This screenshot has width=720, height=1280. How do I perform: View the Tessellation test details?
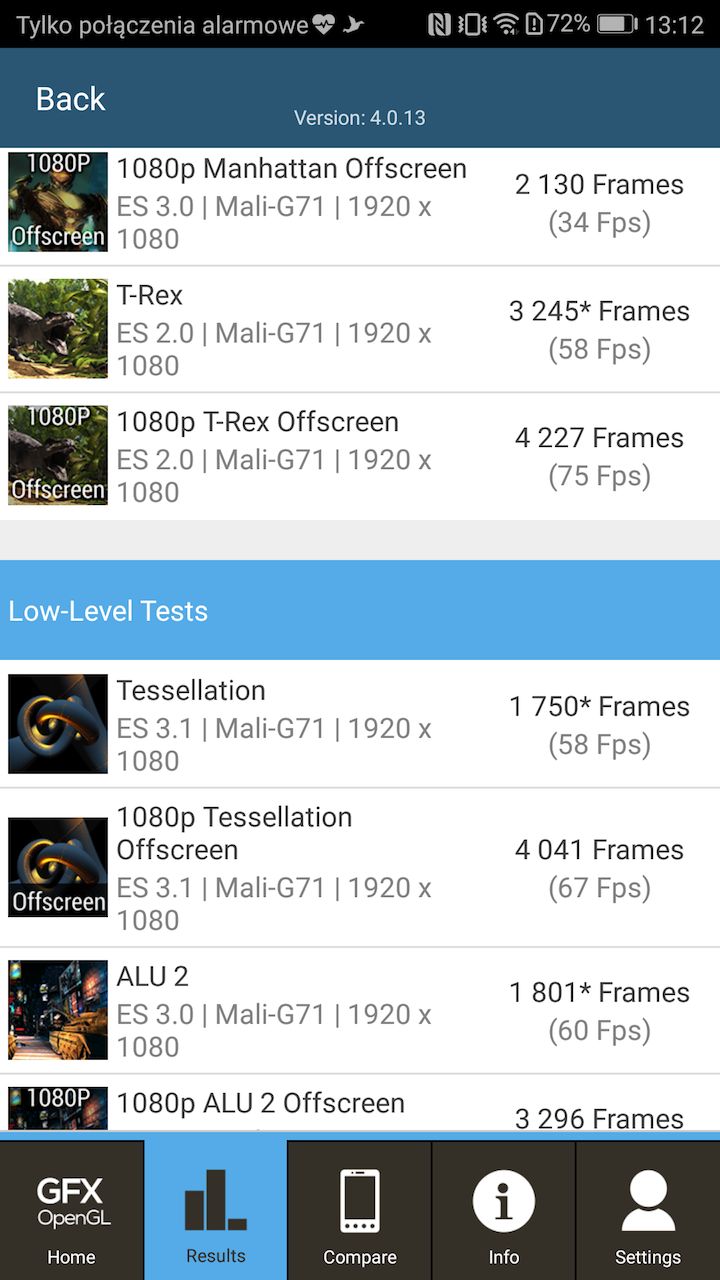(360, 724)
